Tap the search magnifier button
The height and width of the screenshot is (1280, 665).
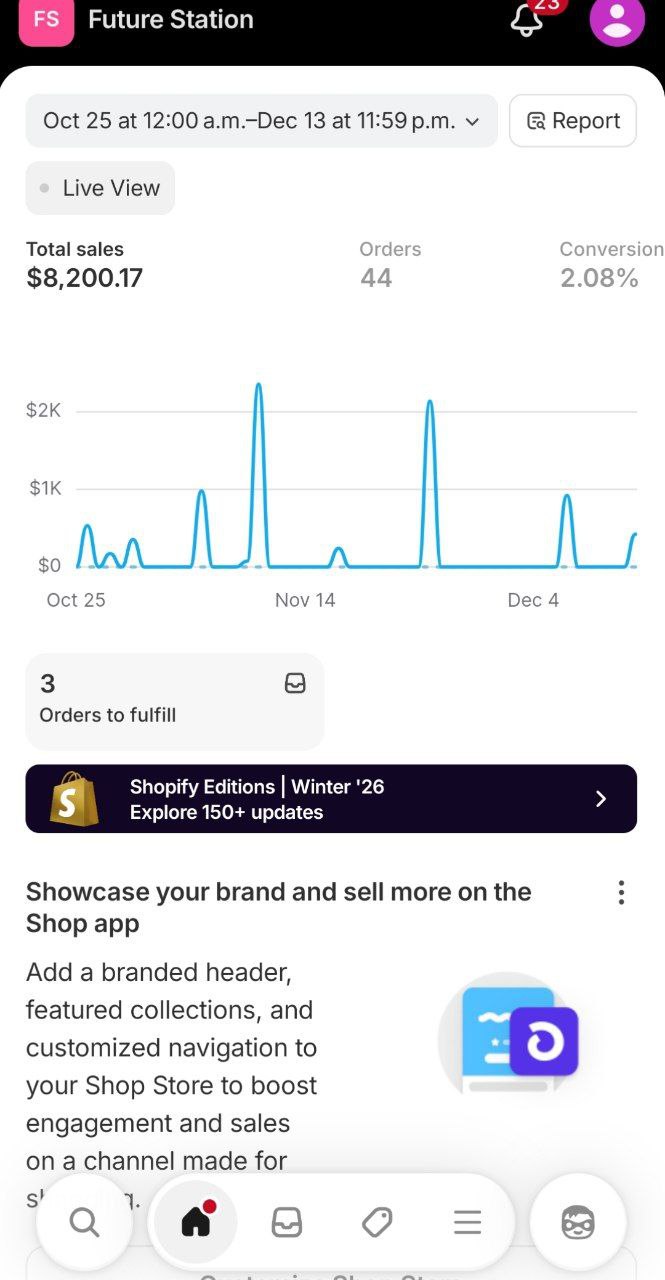click(x=84, y=1222)
